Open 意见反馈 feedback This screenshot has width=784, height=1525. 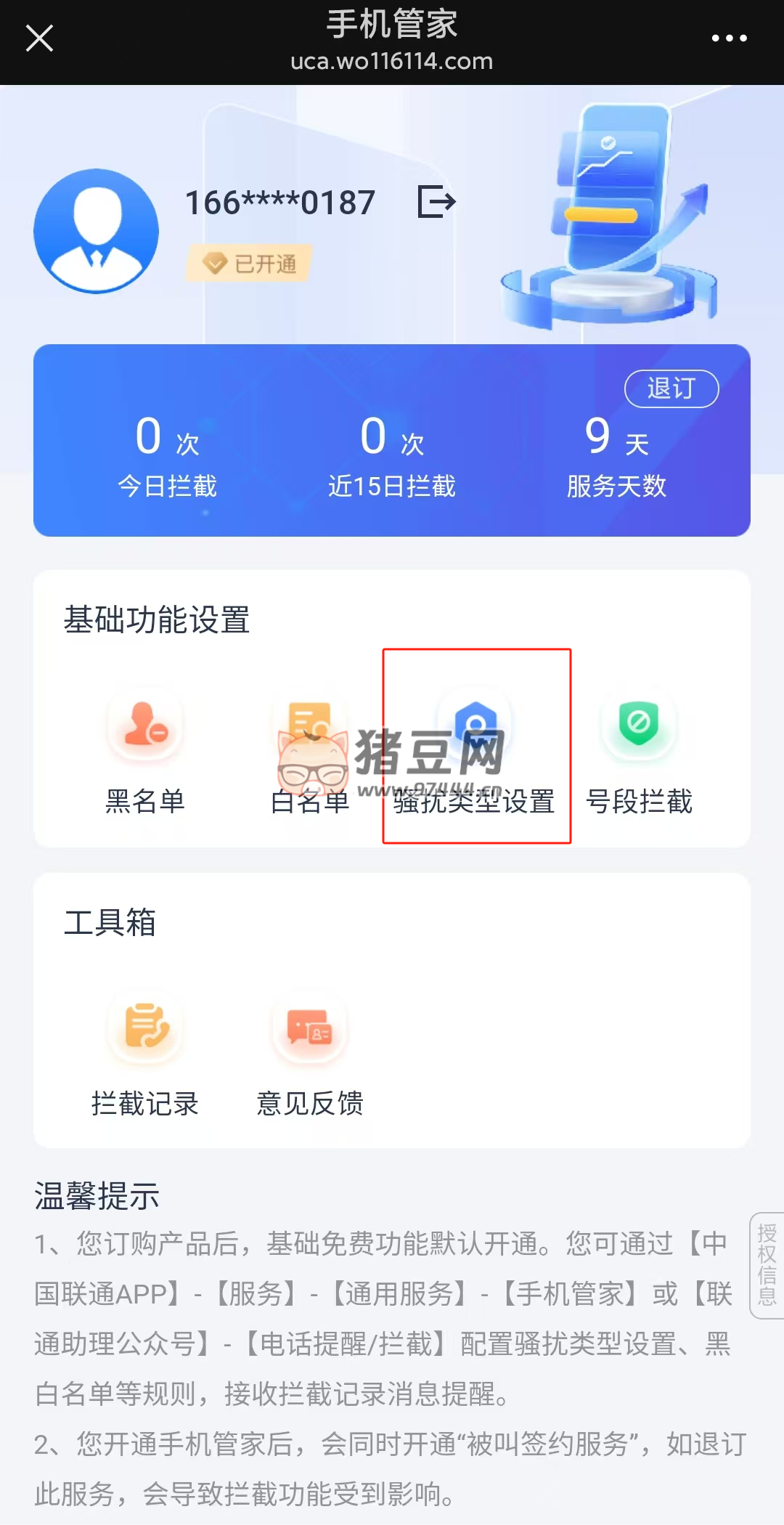310,1053
